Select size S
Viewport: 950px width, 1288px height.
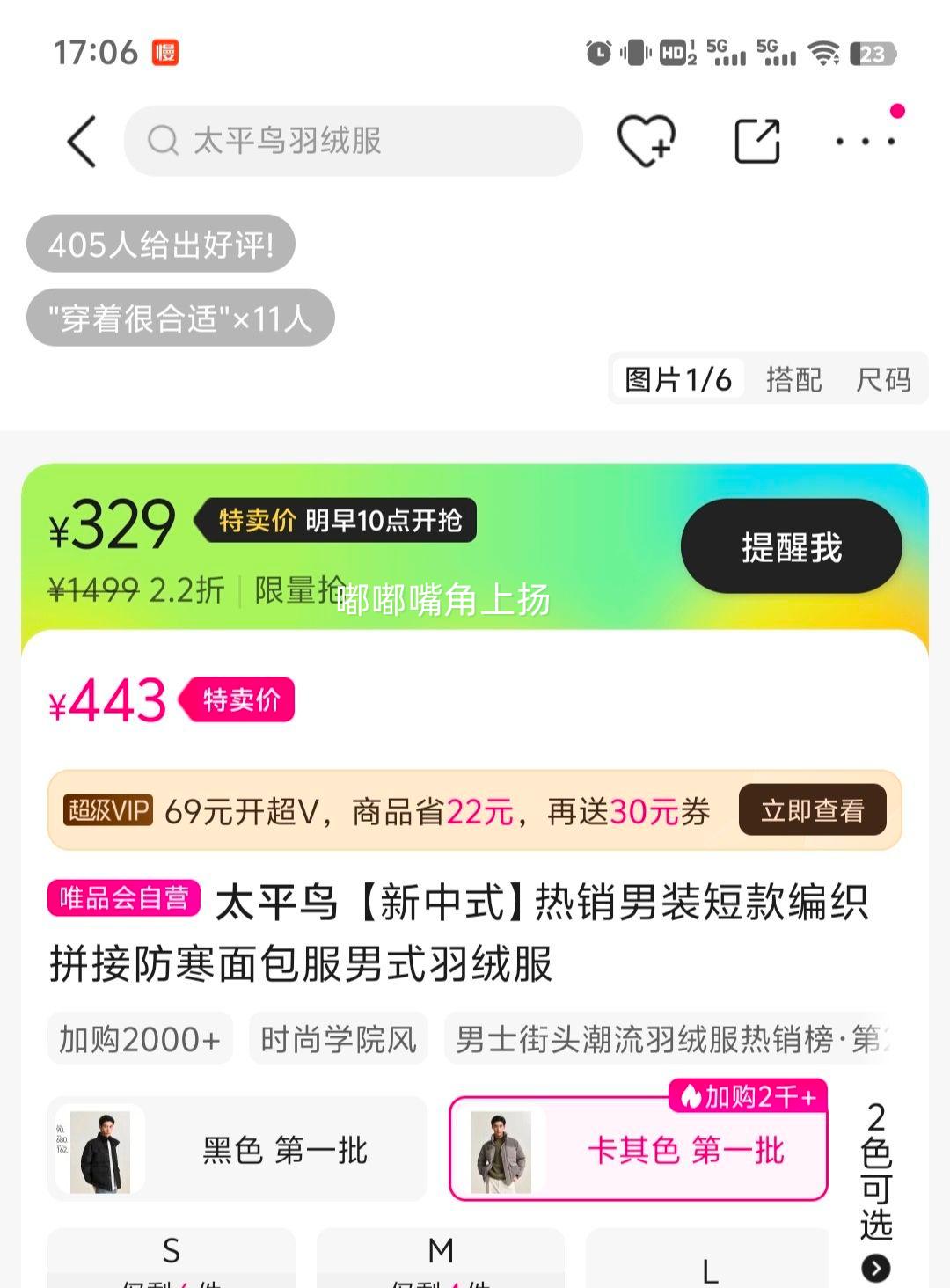(x=172, y=1256)
